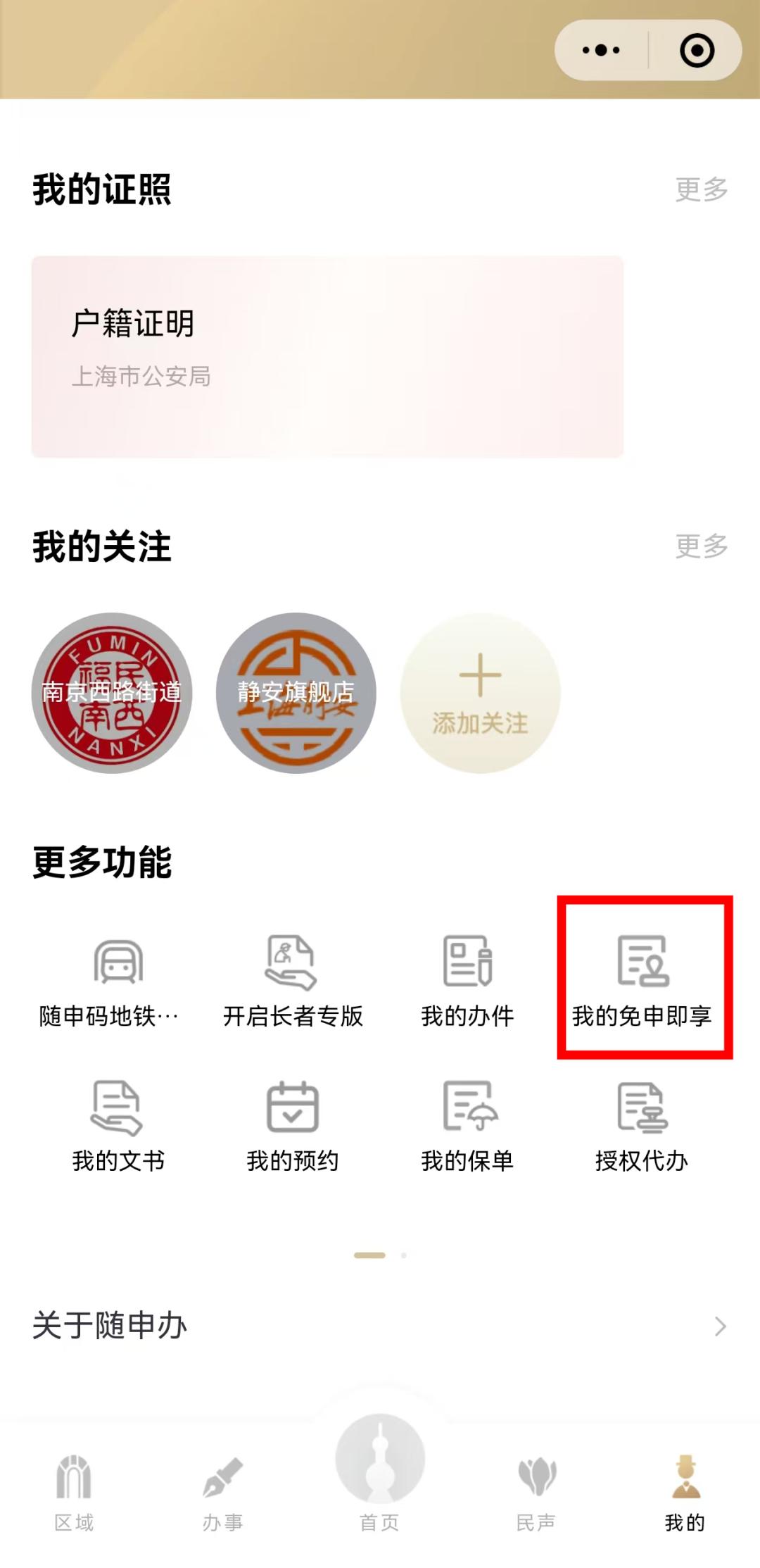Viewport: 760px width, 1568px height.
Task: Tap 更多 next to 我的关注
Action: [x=701, y=546]
